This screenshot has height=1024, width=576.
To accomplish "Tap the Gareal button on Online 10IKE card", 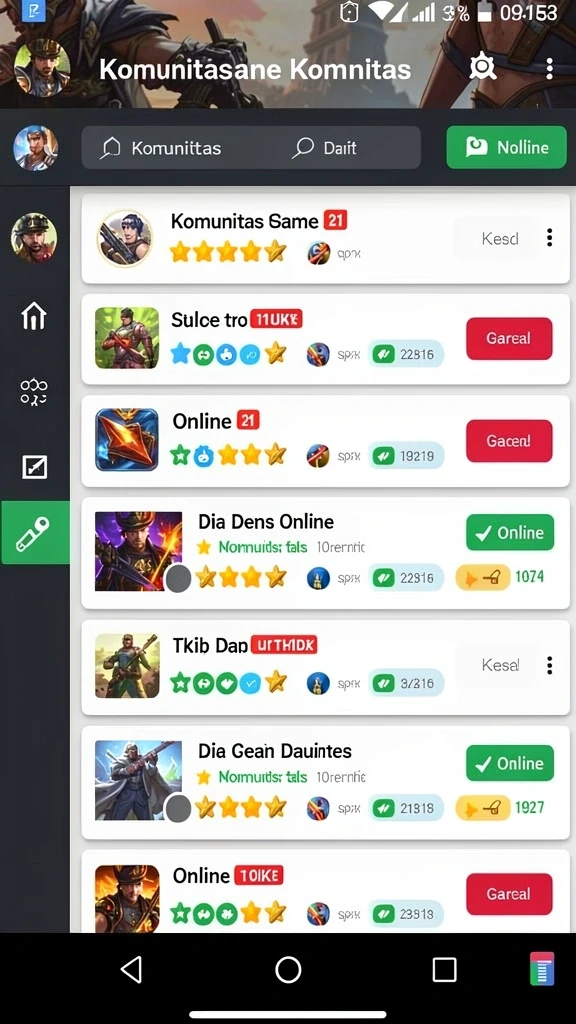I will point(509,894).
